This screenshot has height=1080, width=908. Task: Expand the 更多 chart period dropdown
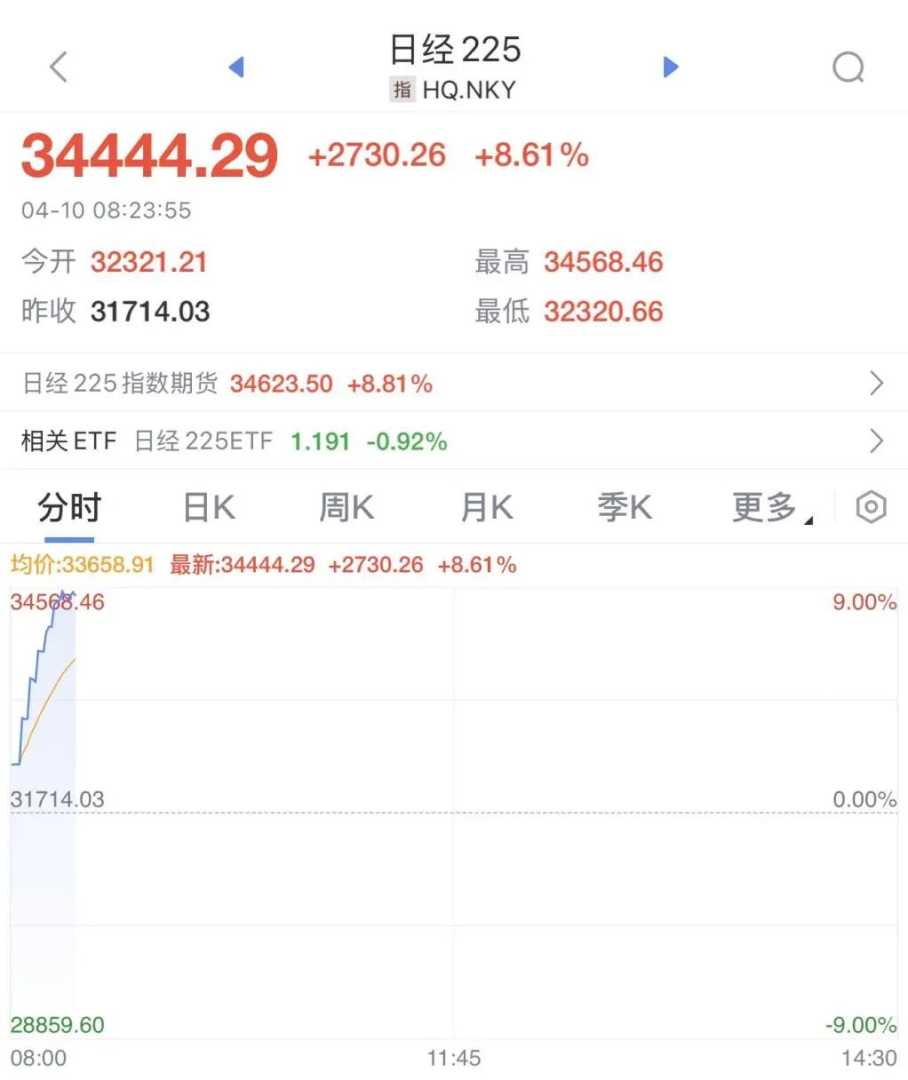pos(768,508)
